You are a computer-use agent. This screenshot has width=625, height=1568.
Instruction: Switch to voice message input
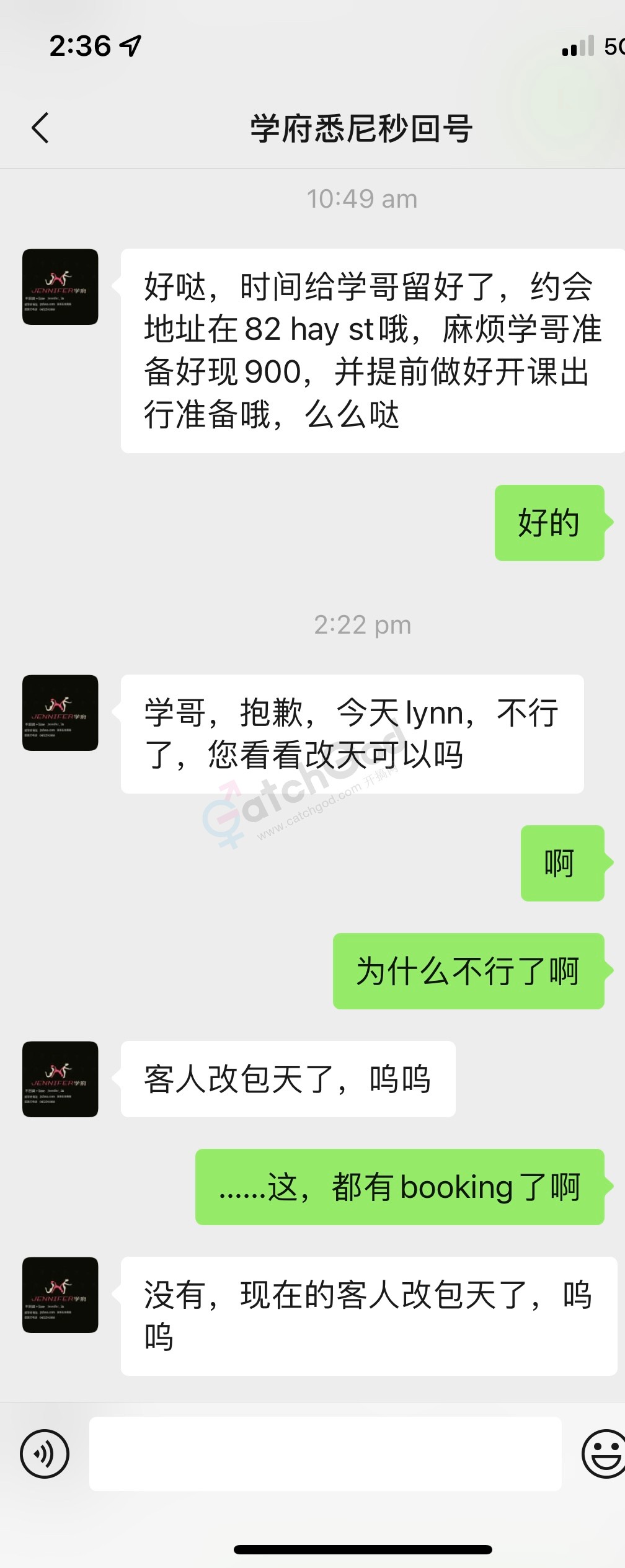pos(45,1453)
